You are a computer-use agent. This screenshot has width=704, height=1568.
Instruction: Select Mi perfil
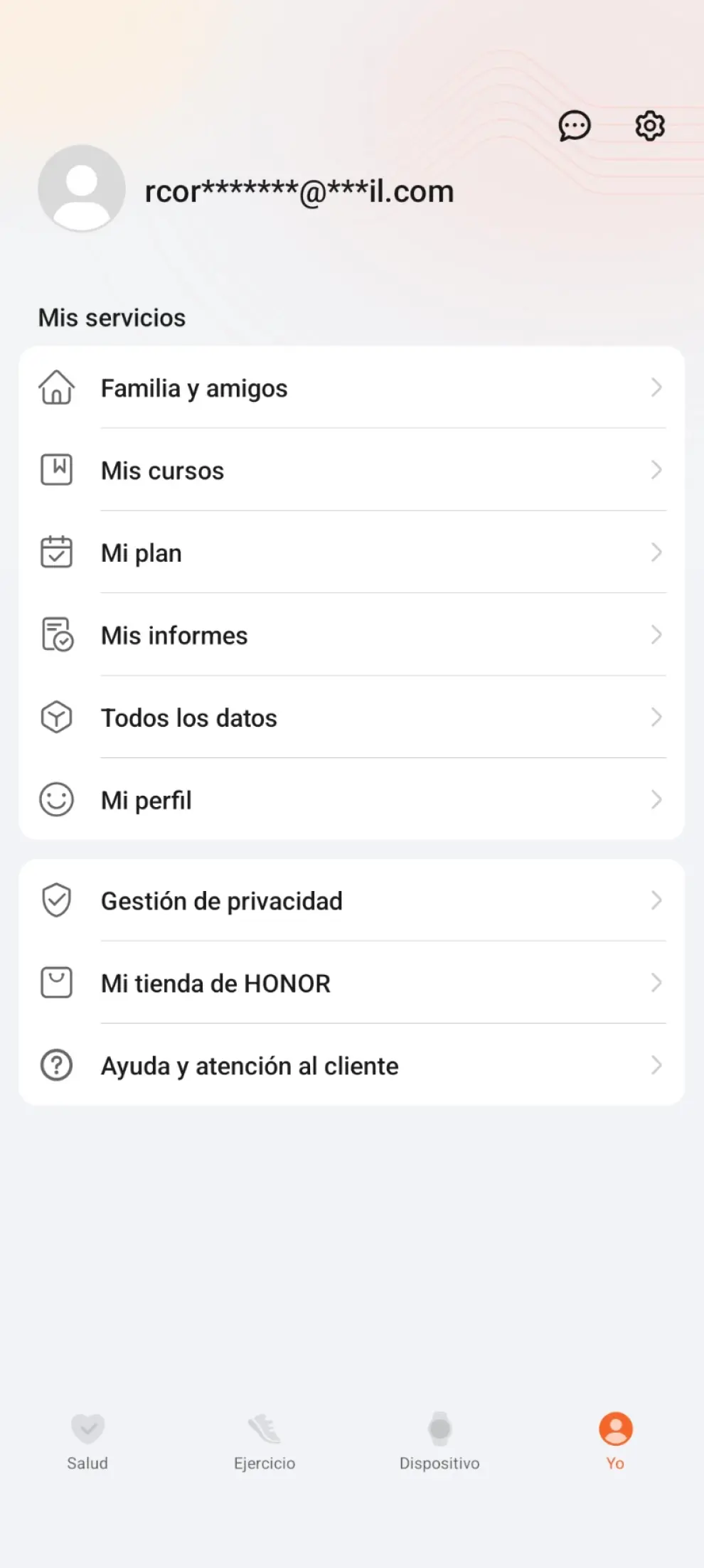tap(351, 800)
